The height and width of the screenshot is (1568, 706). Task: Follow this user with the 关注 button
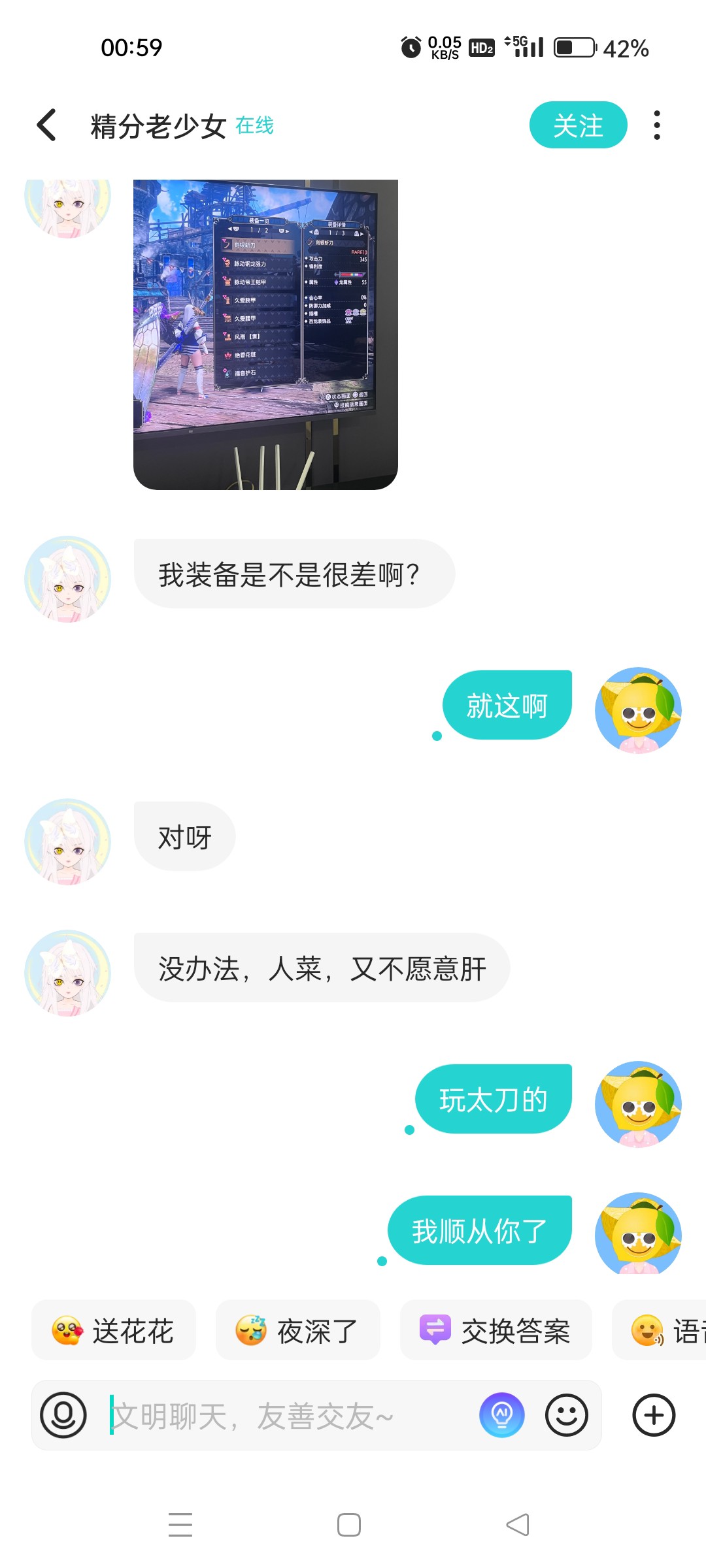click(x=578, y=125)
